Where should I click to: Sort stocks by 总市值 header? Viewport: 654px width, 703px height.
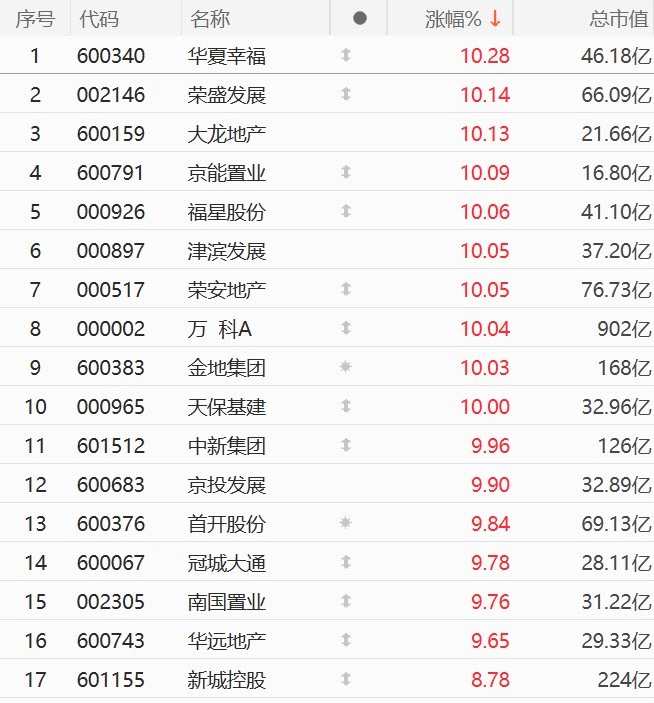point(617,19)
